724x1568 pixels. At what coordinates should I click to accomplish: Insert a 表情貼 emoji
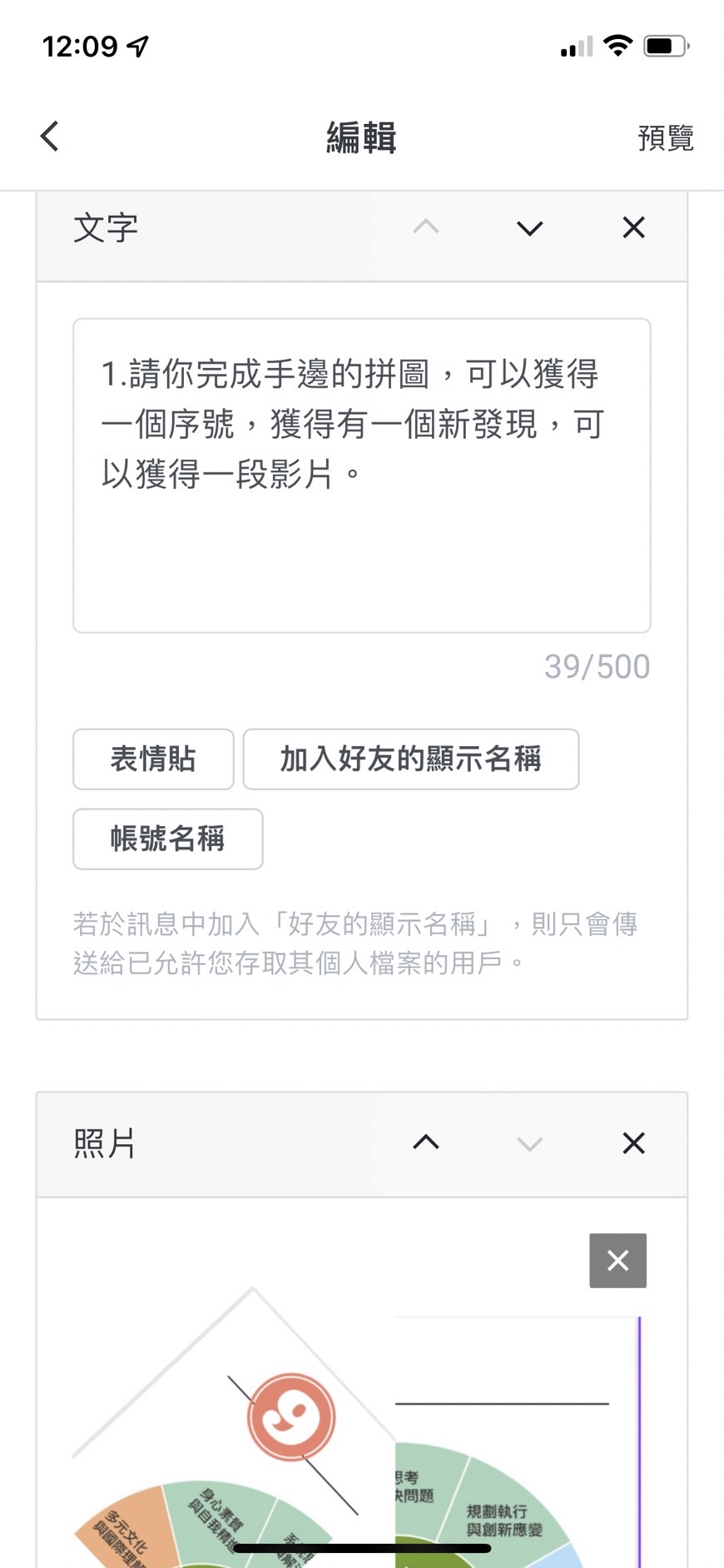point(153,759)
